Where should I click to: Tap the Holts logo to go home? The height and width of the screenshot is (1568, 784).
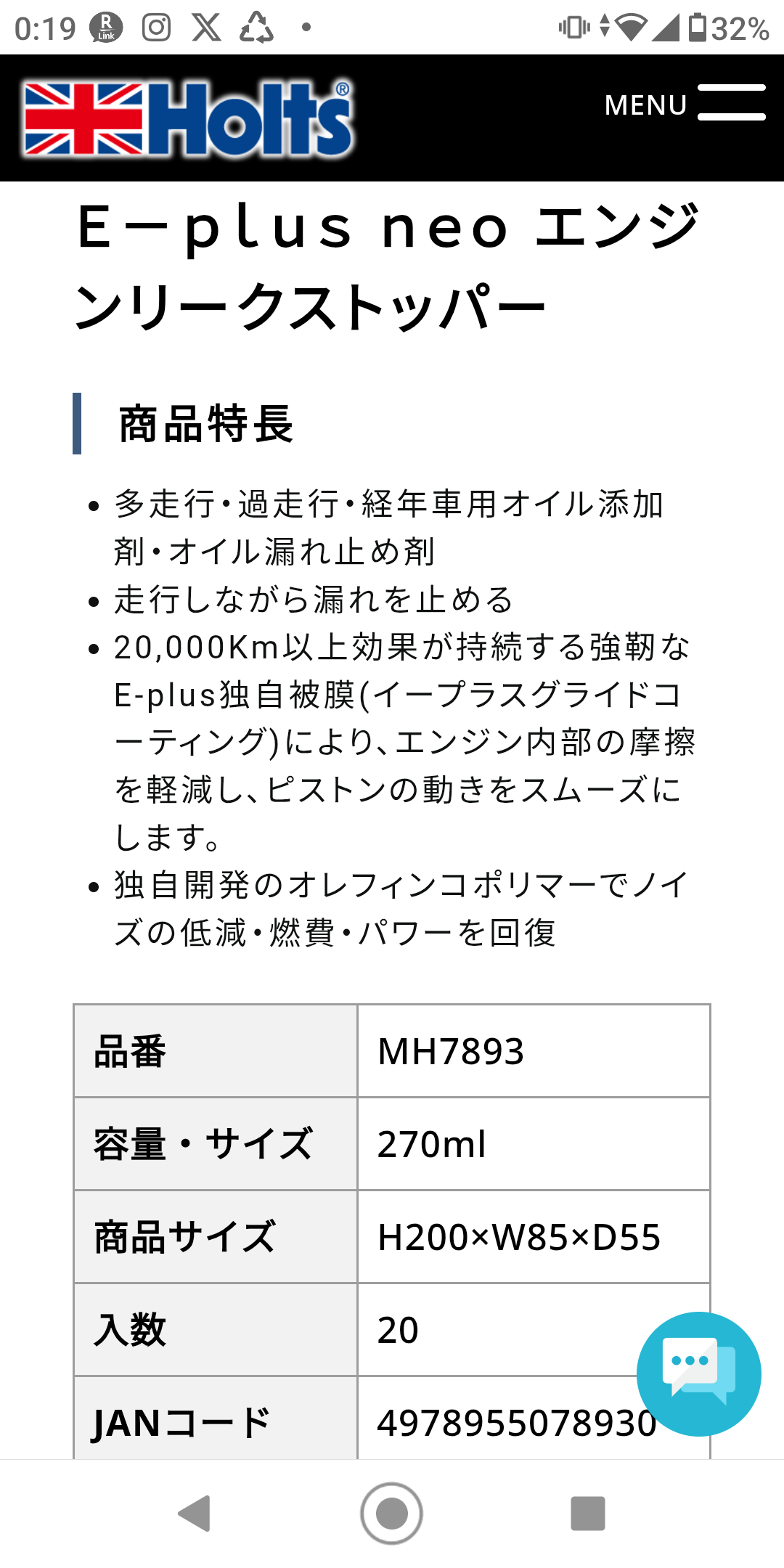coord(189,118)
